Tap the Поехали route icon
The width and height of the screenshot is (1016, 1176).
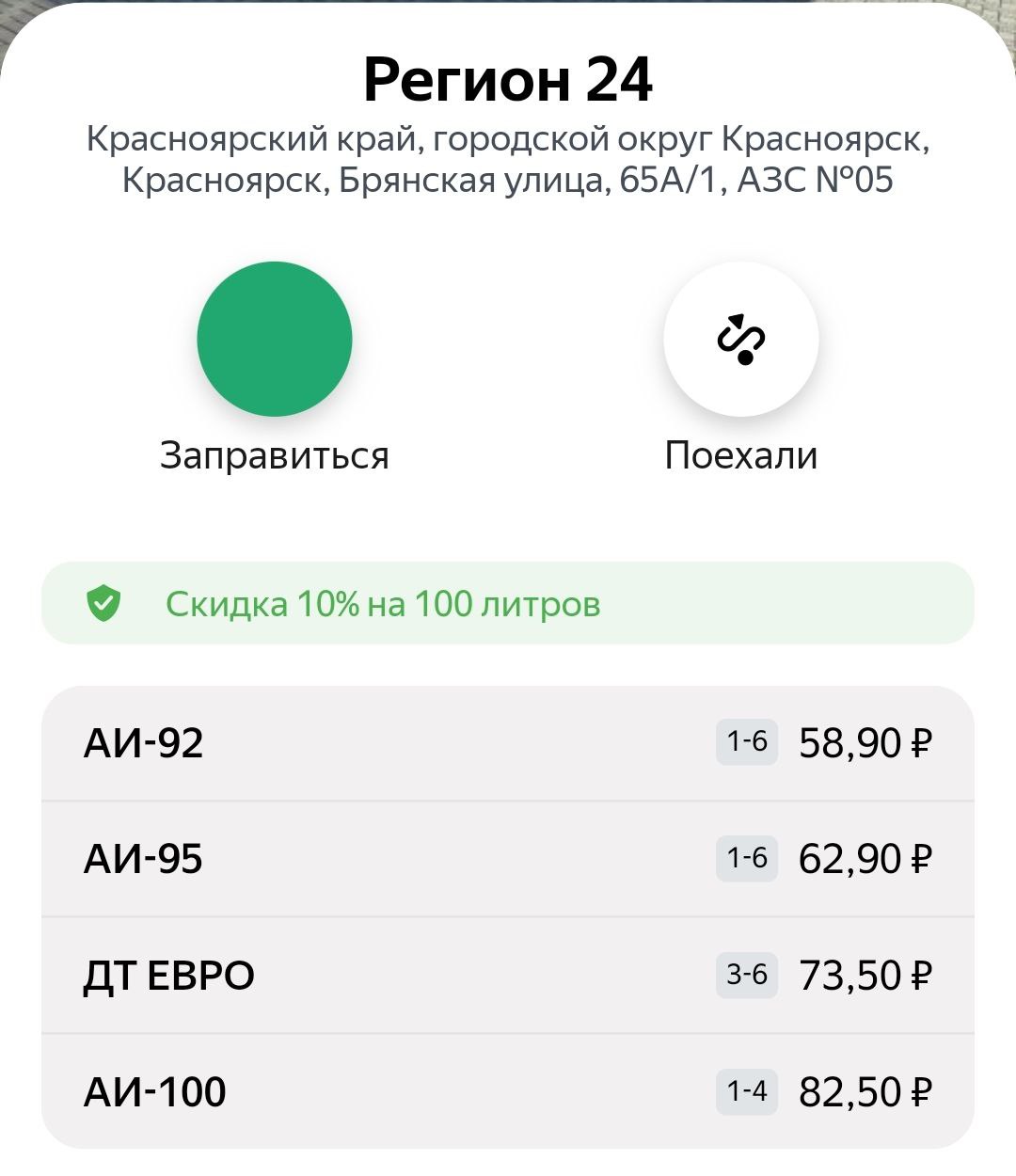[x=742, y=340]
